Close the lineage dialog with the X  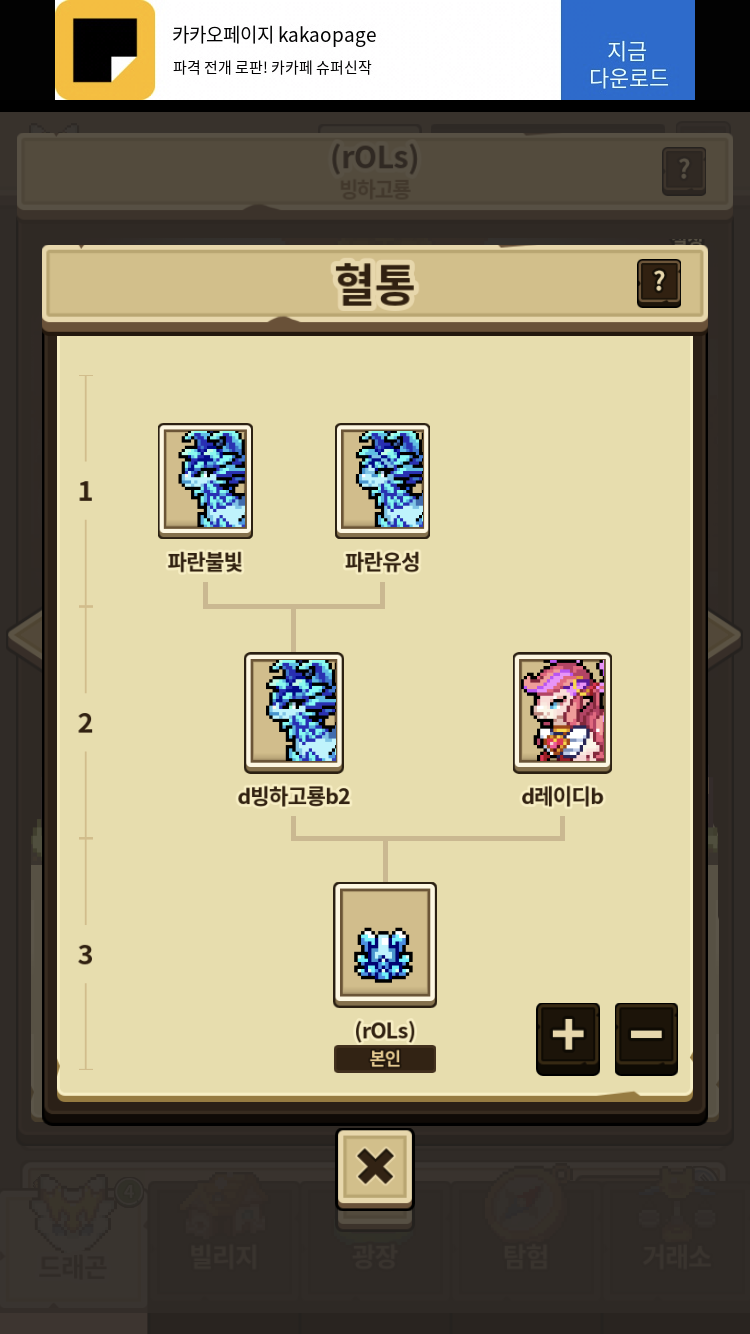tap(375, 1167)
